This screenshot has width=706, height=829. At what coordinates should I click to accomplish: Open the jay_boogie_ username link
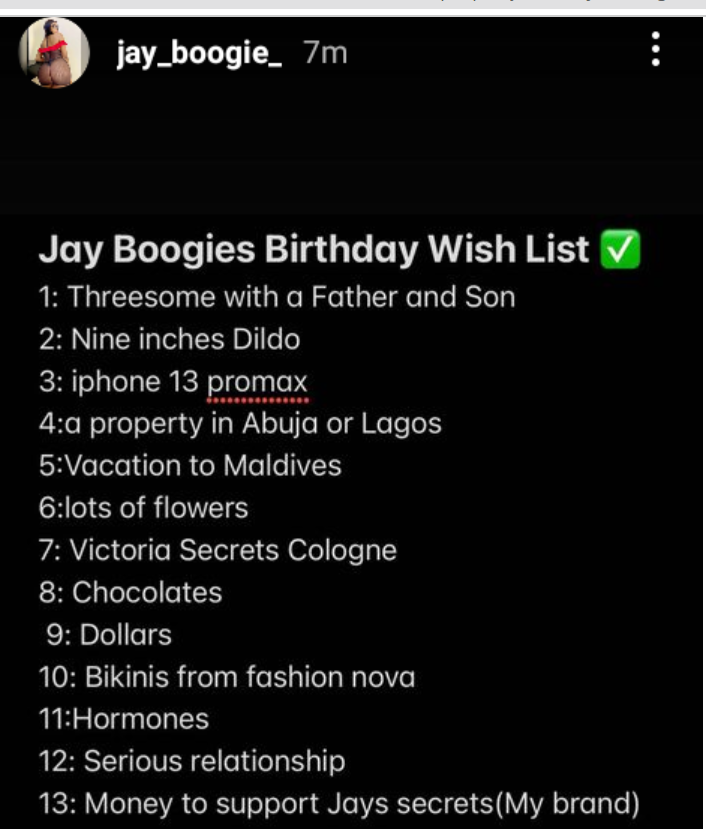pos(199,52)
